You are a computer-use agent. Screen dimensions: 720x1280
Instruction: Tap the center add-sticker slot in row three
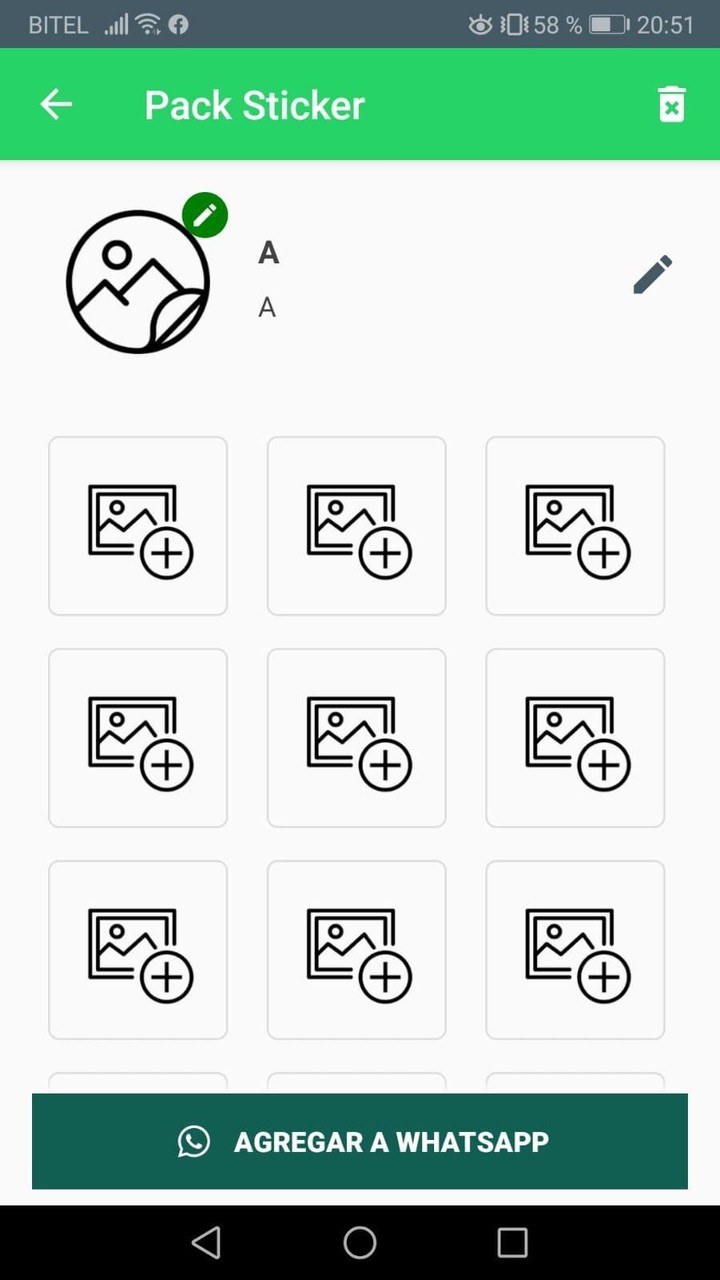[x=356, y=948]
